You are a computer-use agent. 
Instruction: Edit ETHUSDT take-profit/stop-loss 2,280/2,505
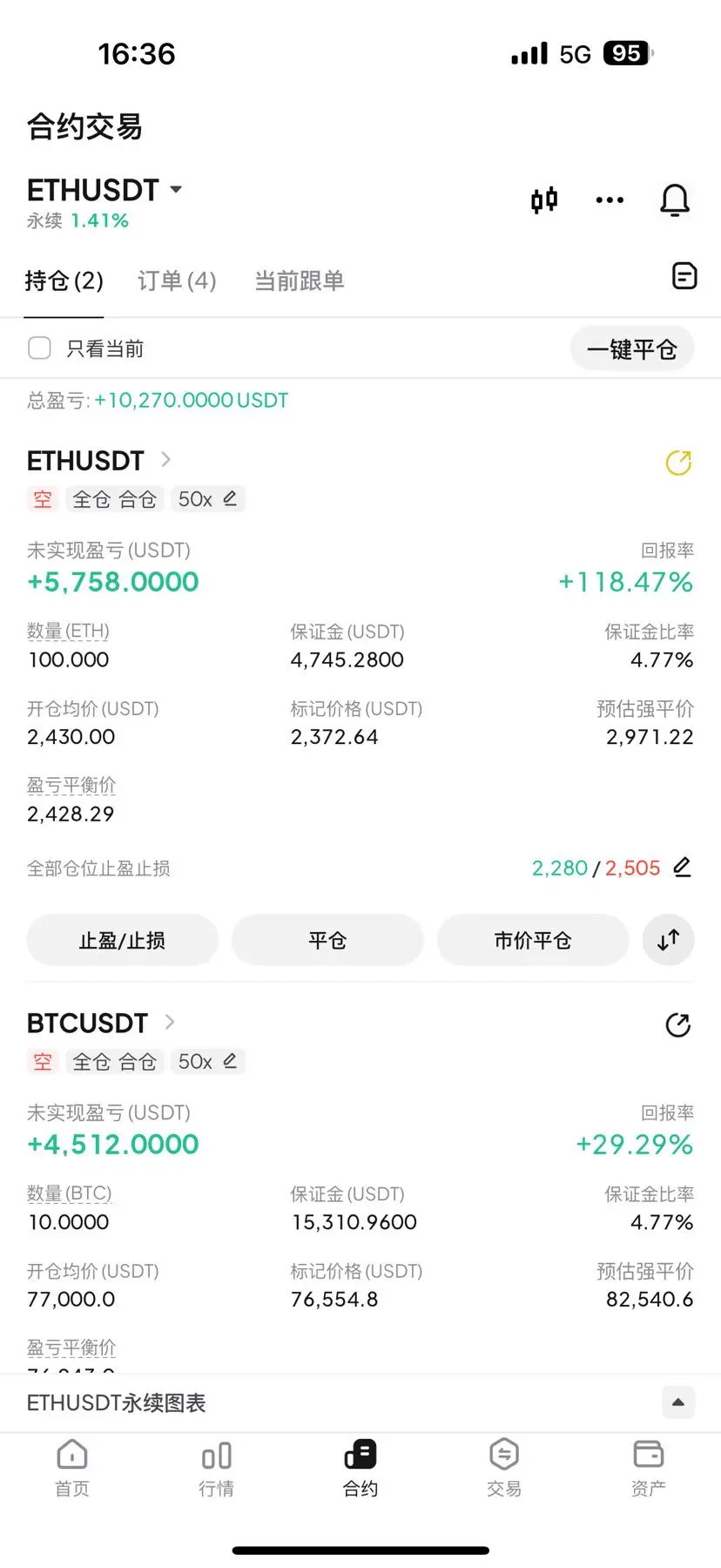(x=683, y=867)
